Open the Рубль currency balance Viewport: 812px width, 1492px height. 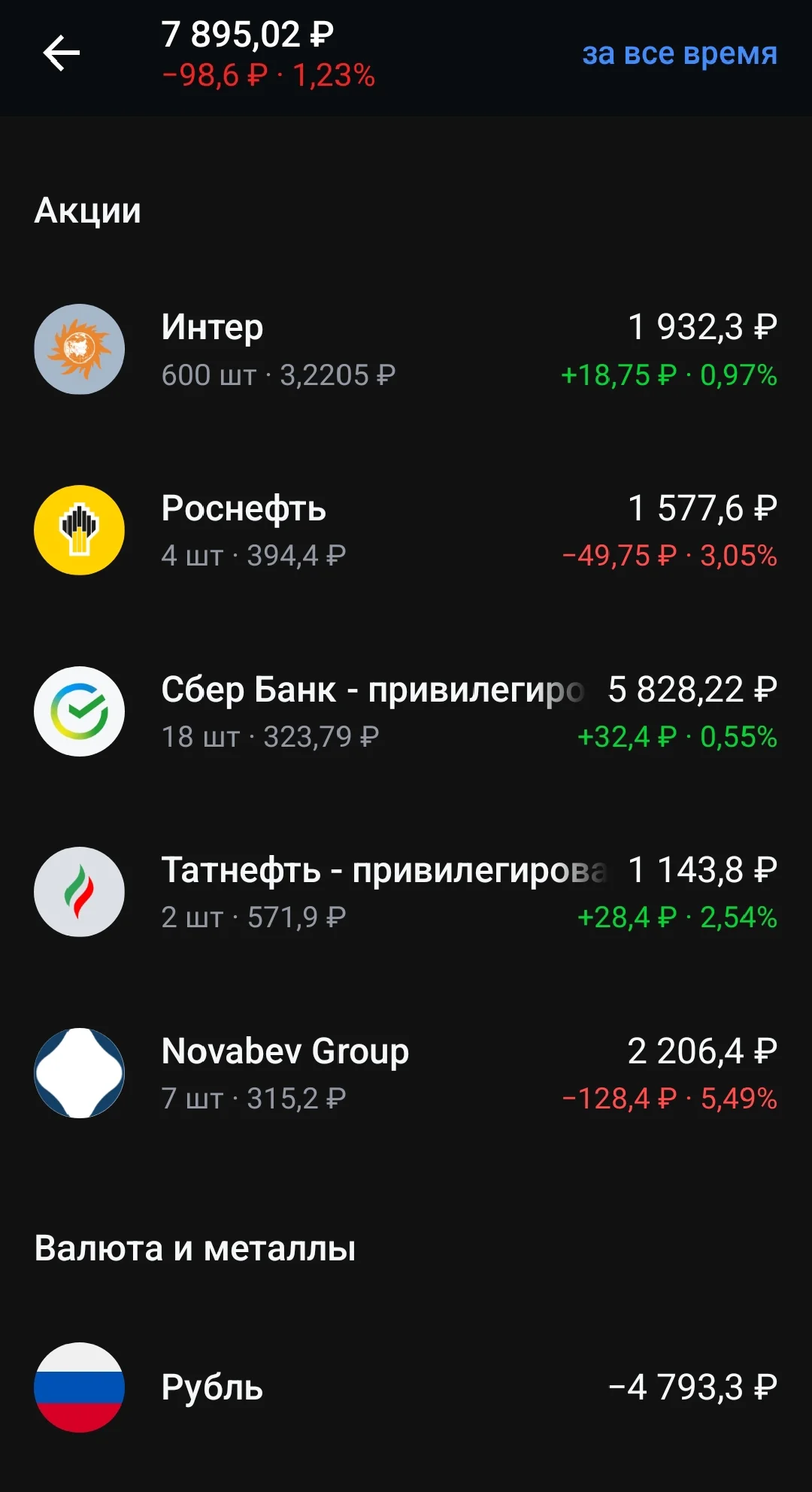tap(406, 1387)
